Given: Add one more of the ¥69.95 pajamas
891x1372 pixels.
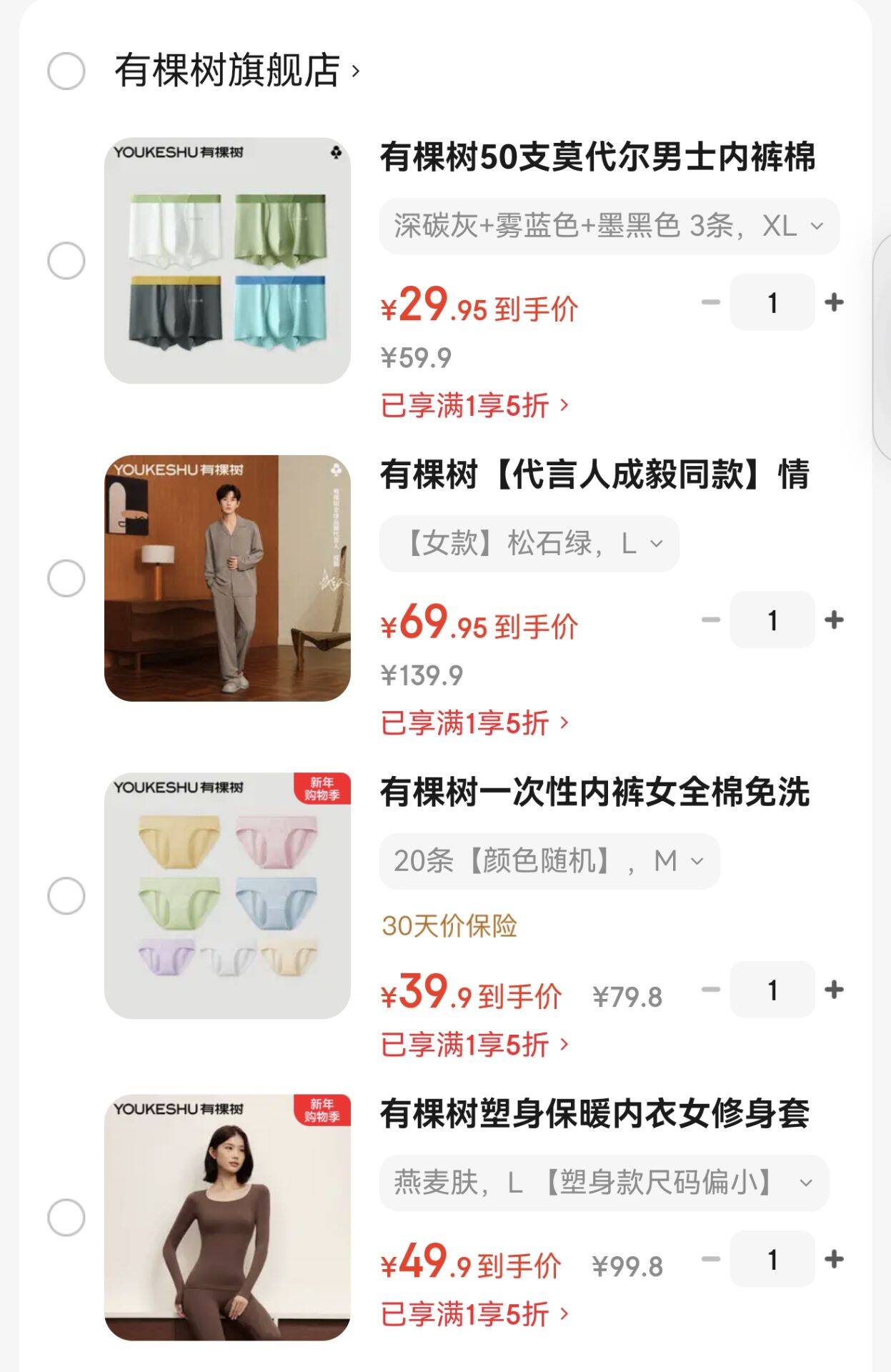Looking at the screenshot, I should click(834, 620).
